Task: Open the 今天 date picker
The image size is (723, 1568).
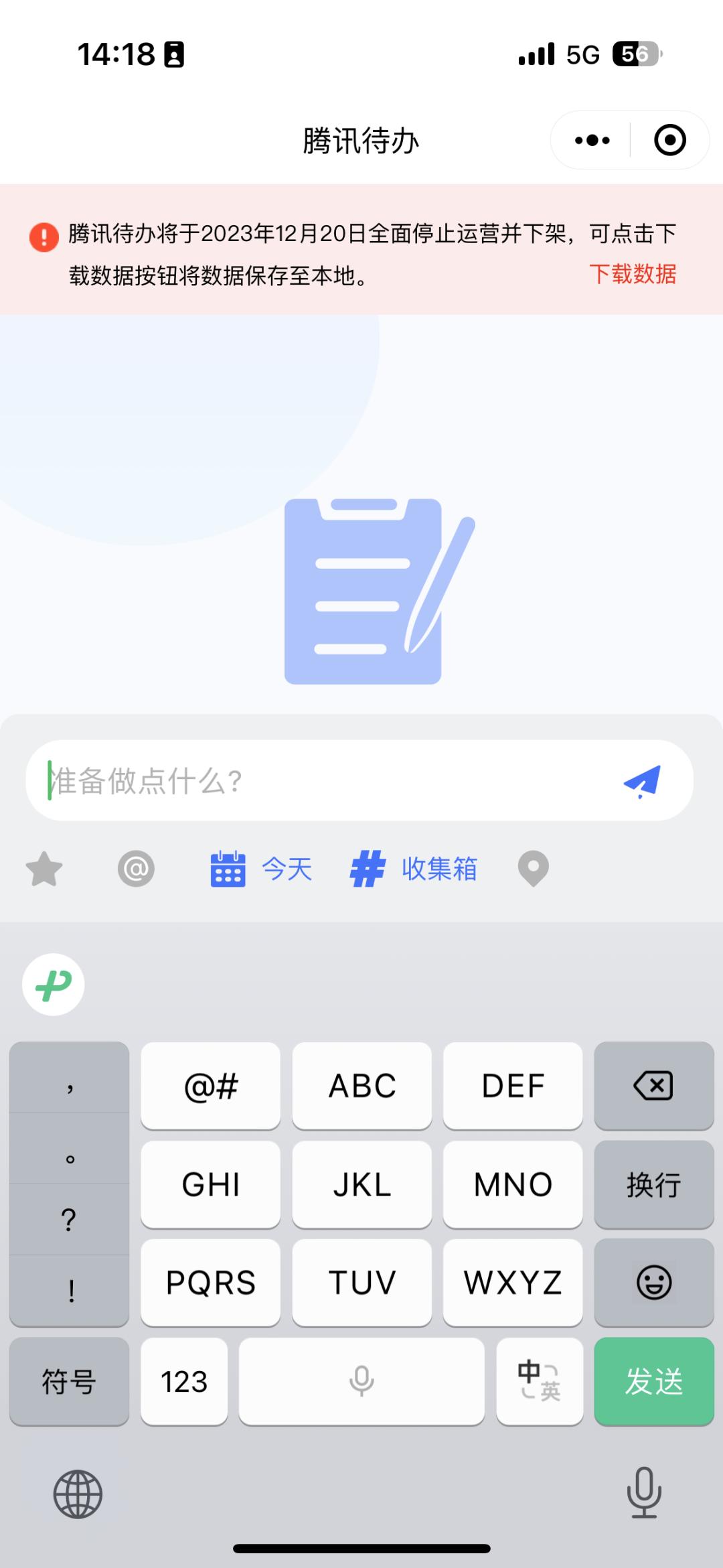Action: point(262,869)
